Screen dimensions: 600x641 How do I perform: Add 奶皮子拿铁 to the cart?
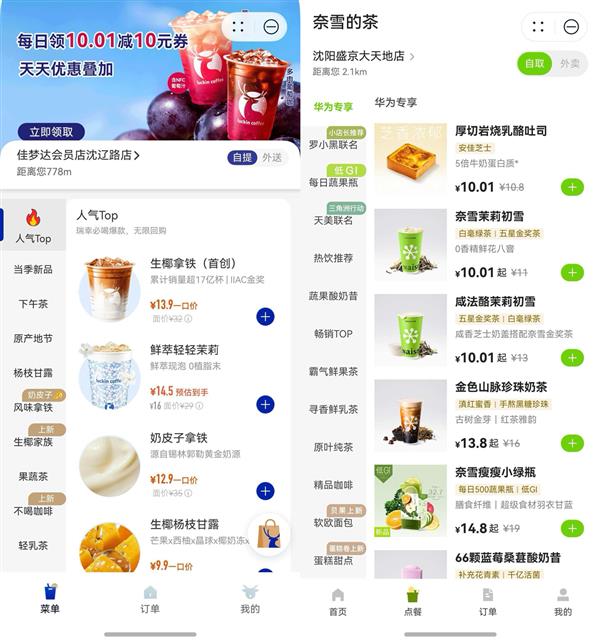click(x=265, y=491)
